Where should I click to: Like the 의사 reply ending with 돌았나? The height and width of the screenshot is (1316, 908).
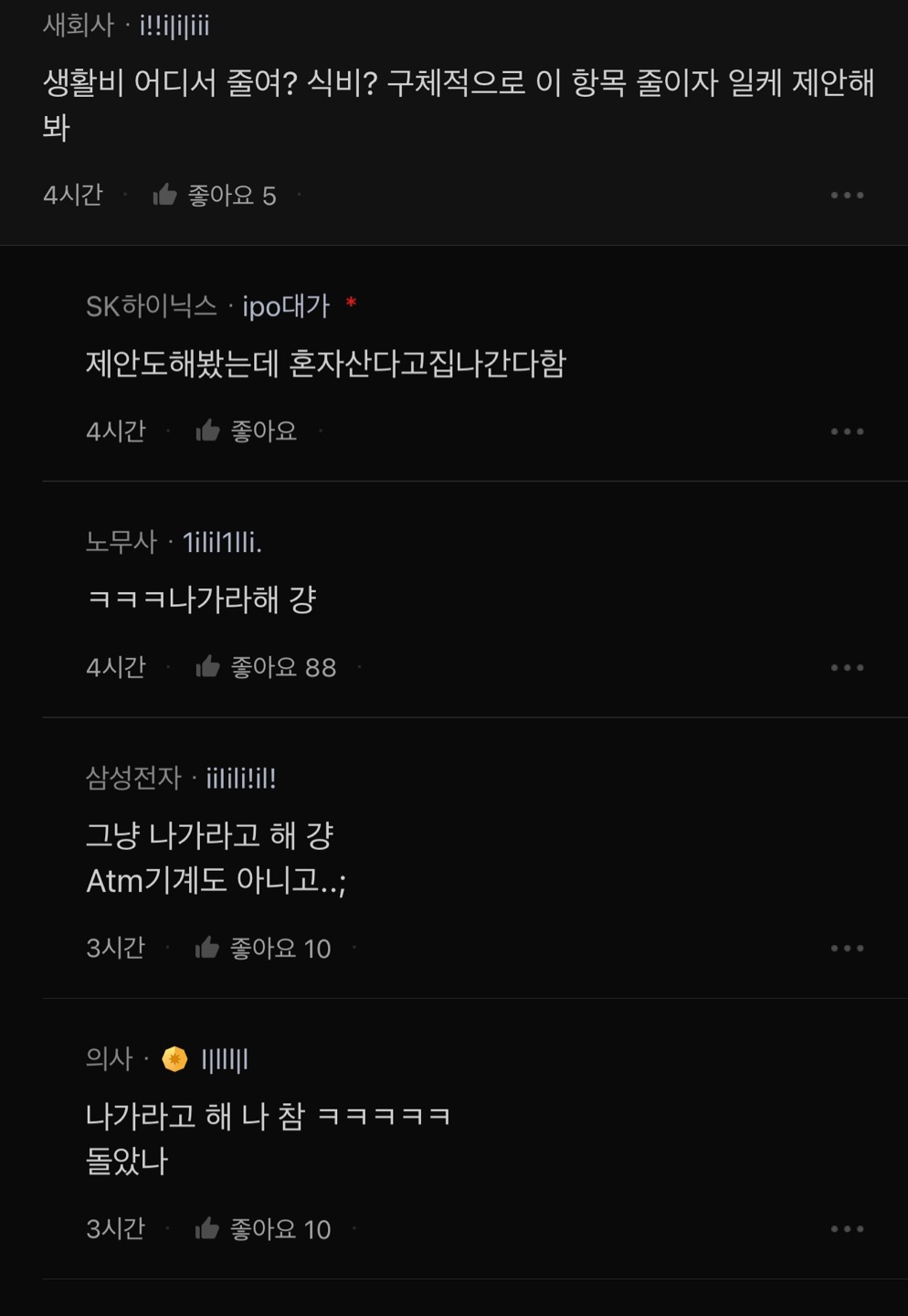coord(207,1228)
